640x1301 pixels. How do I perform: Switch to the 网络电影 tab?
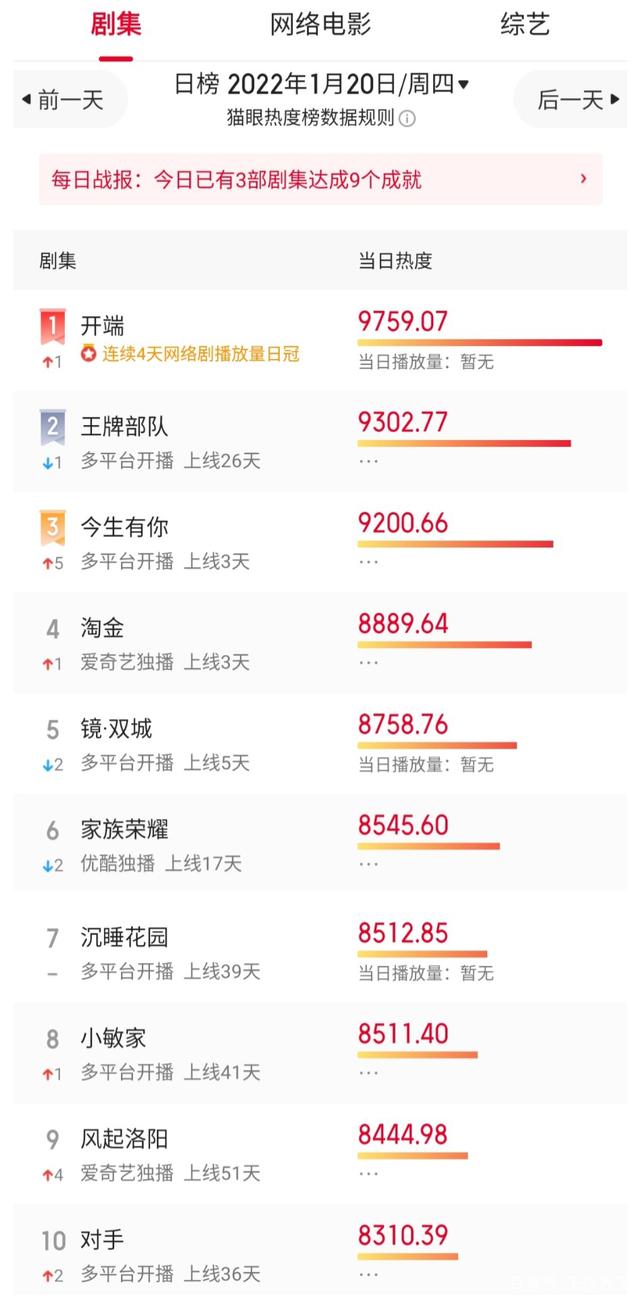320,25
